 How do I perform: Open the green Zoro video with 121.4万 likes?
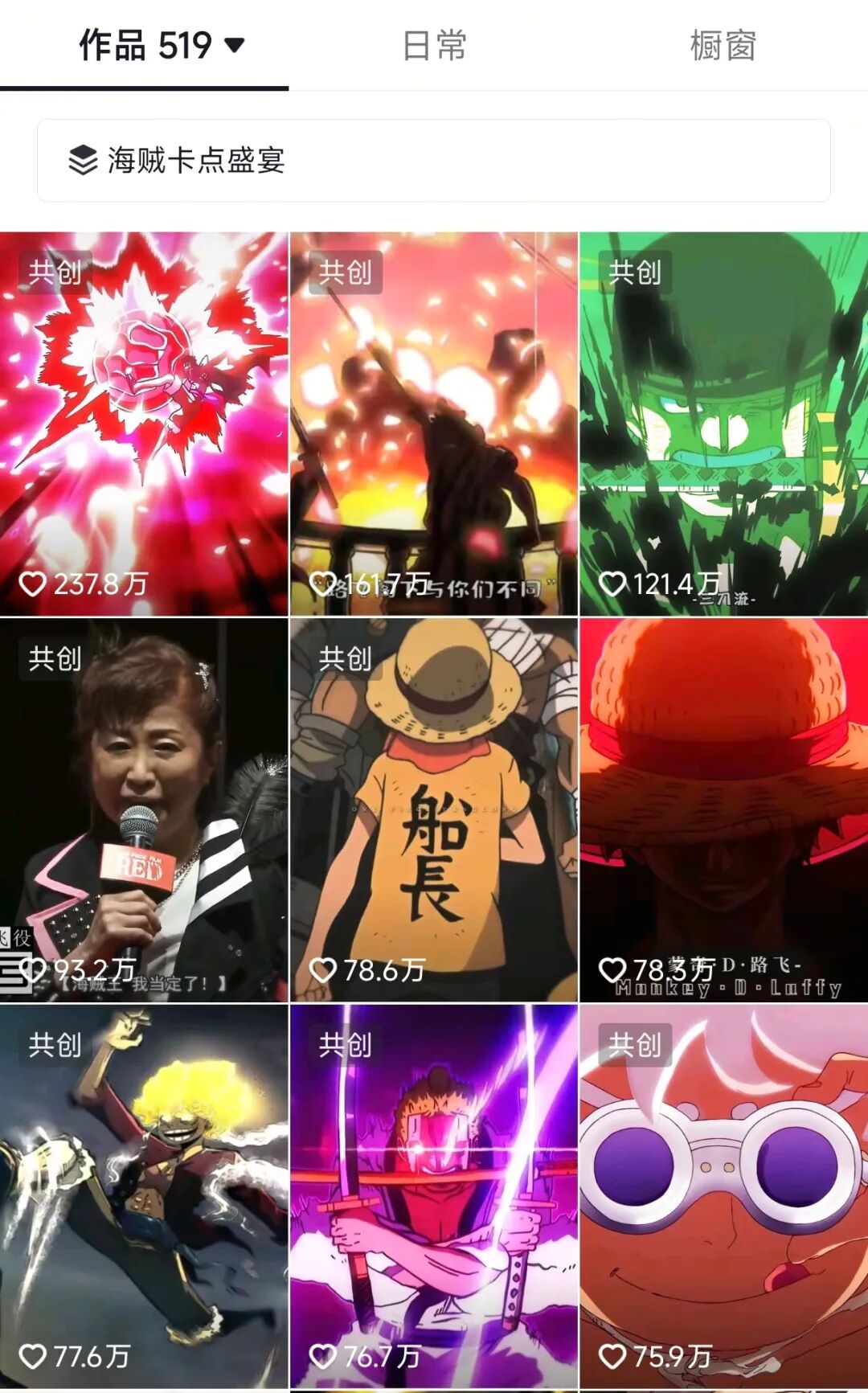724,424
